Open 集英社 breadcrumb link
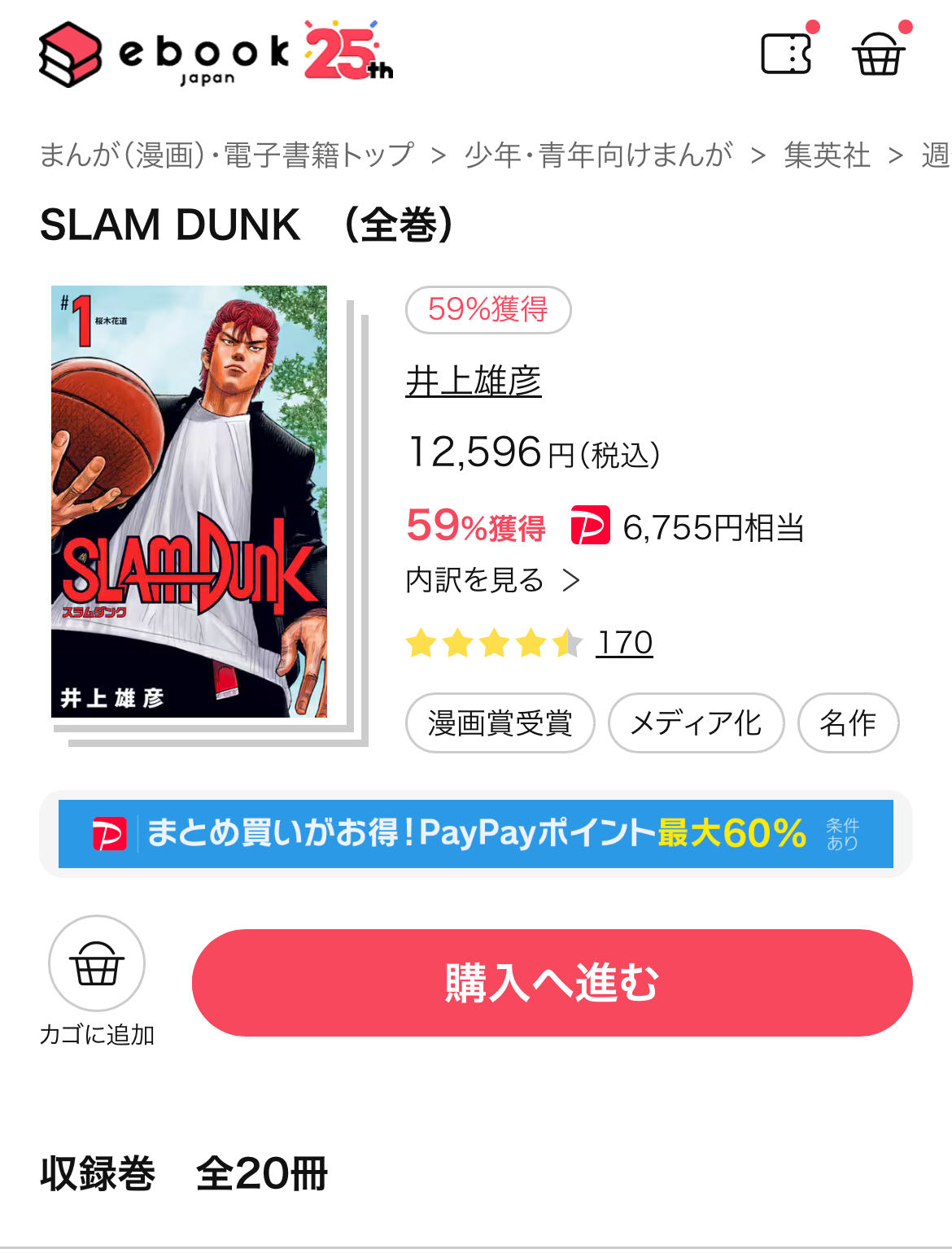The height and width of the screenshot is (1253, 952). point(827,155)
